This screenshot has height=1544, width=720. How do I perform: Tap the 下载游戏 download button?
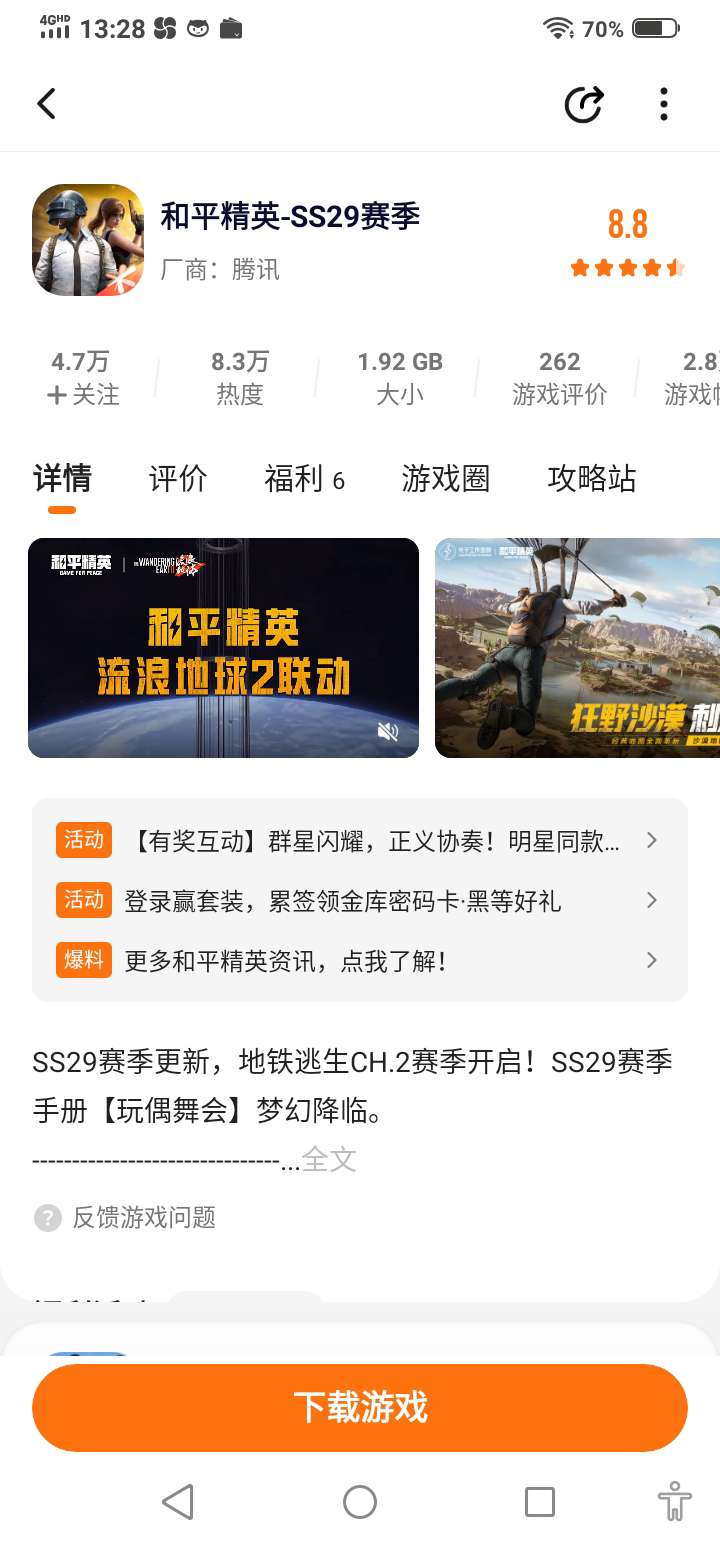(360, 1407)
